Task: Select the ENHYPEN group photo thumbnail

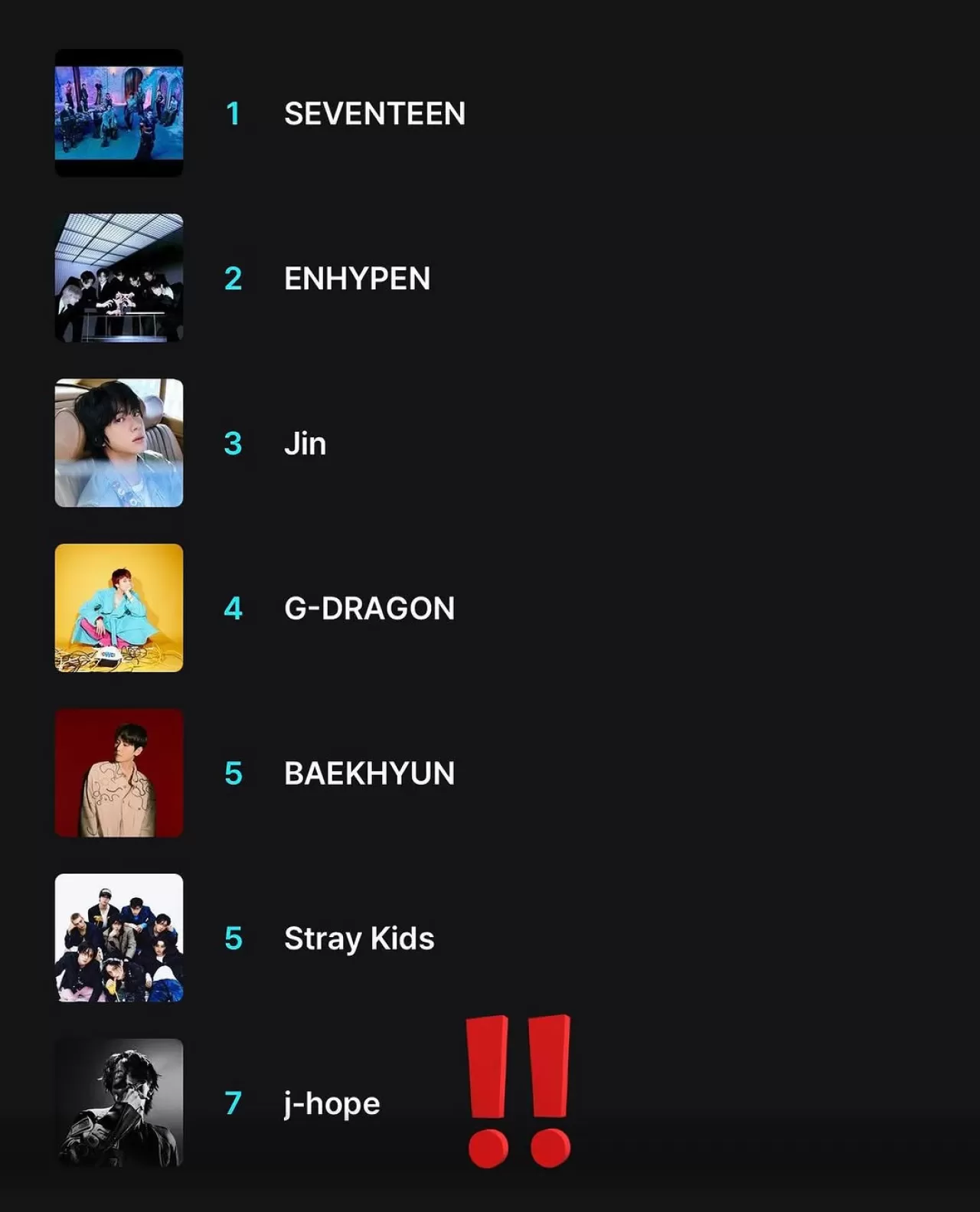Action: point(119,278)
